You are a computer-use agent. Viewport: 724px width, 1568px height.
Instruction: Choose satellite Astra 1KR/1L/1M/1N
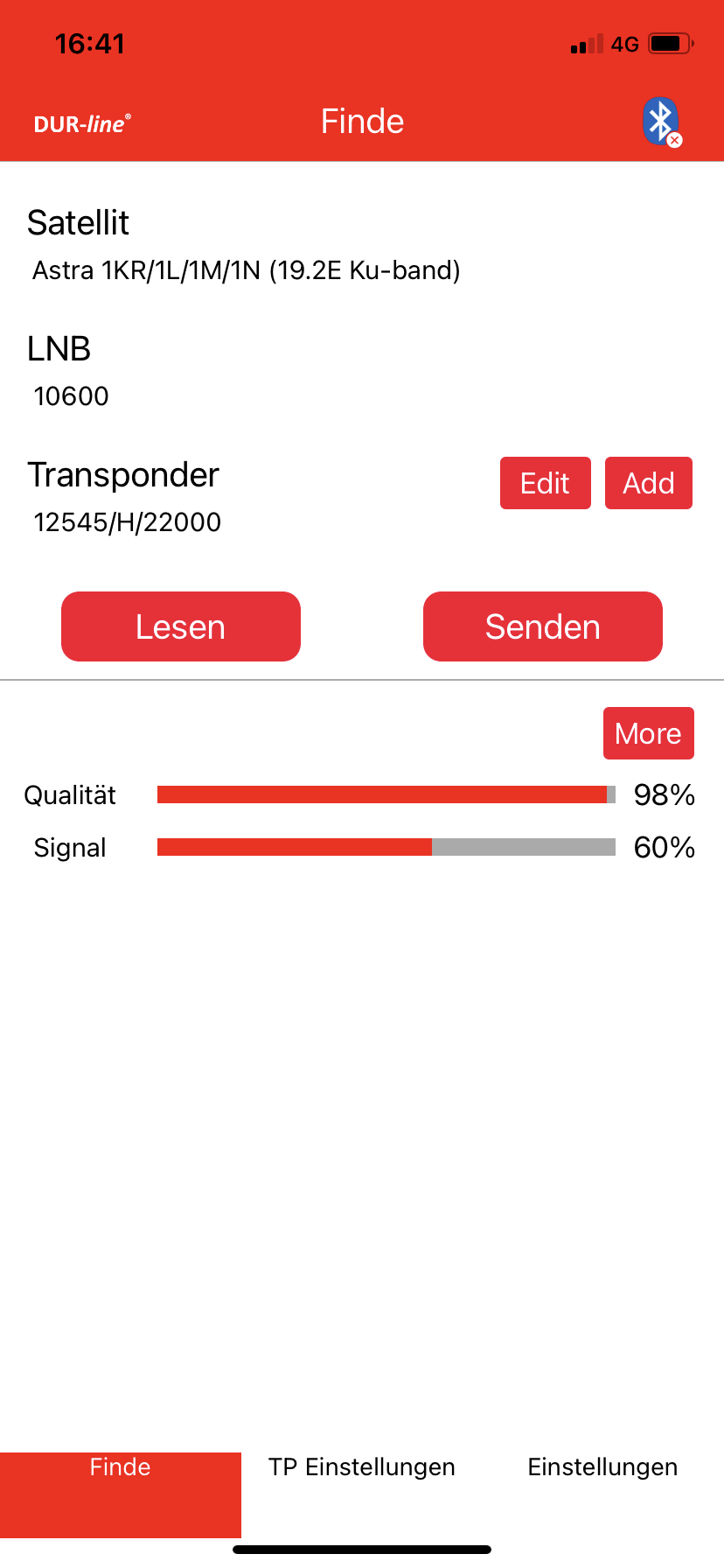(x=247, y=270)
